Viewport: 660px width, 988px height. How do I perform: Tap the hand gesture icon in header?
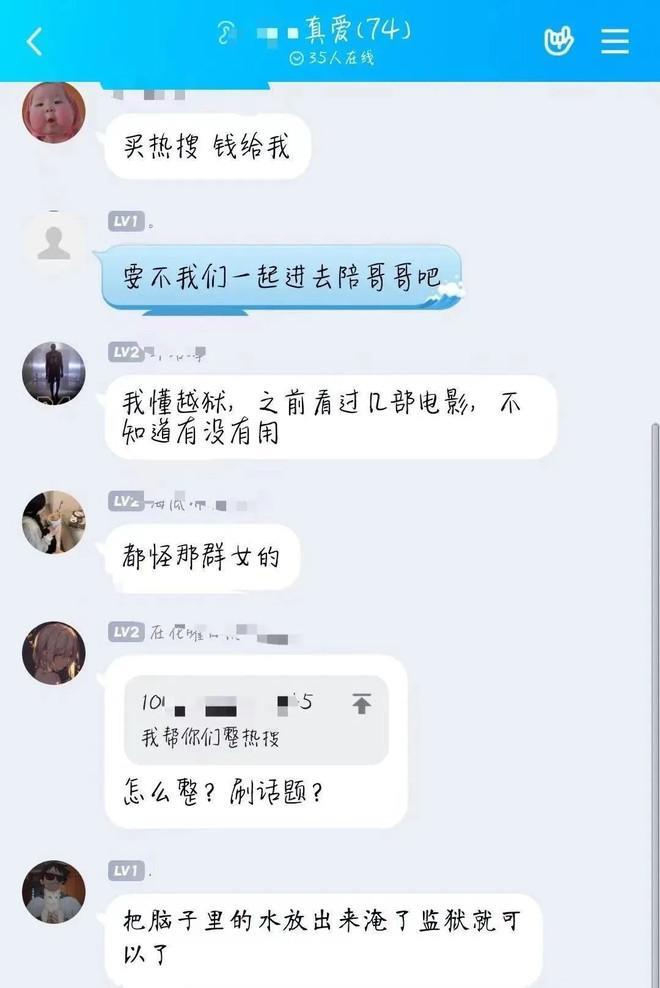coord(558,41)
